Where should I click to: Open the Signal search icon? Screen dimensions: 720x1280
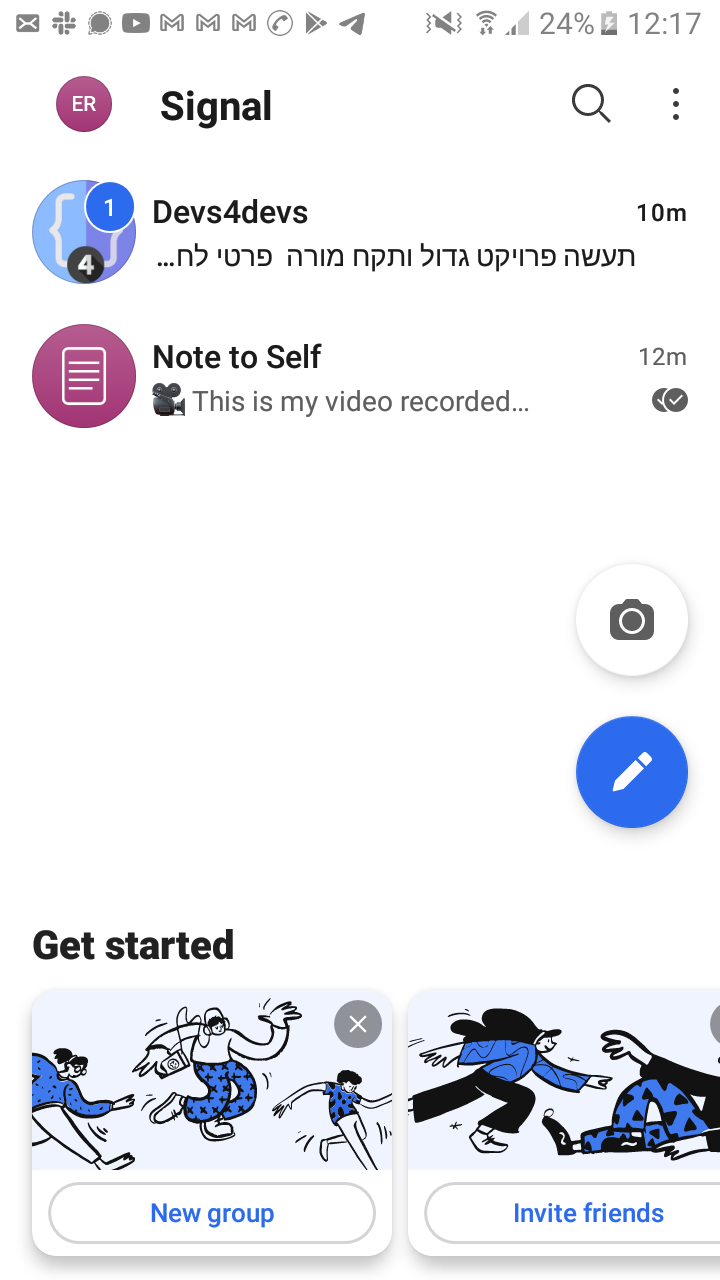(x=590, y=103)
